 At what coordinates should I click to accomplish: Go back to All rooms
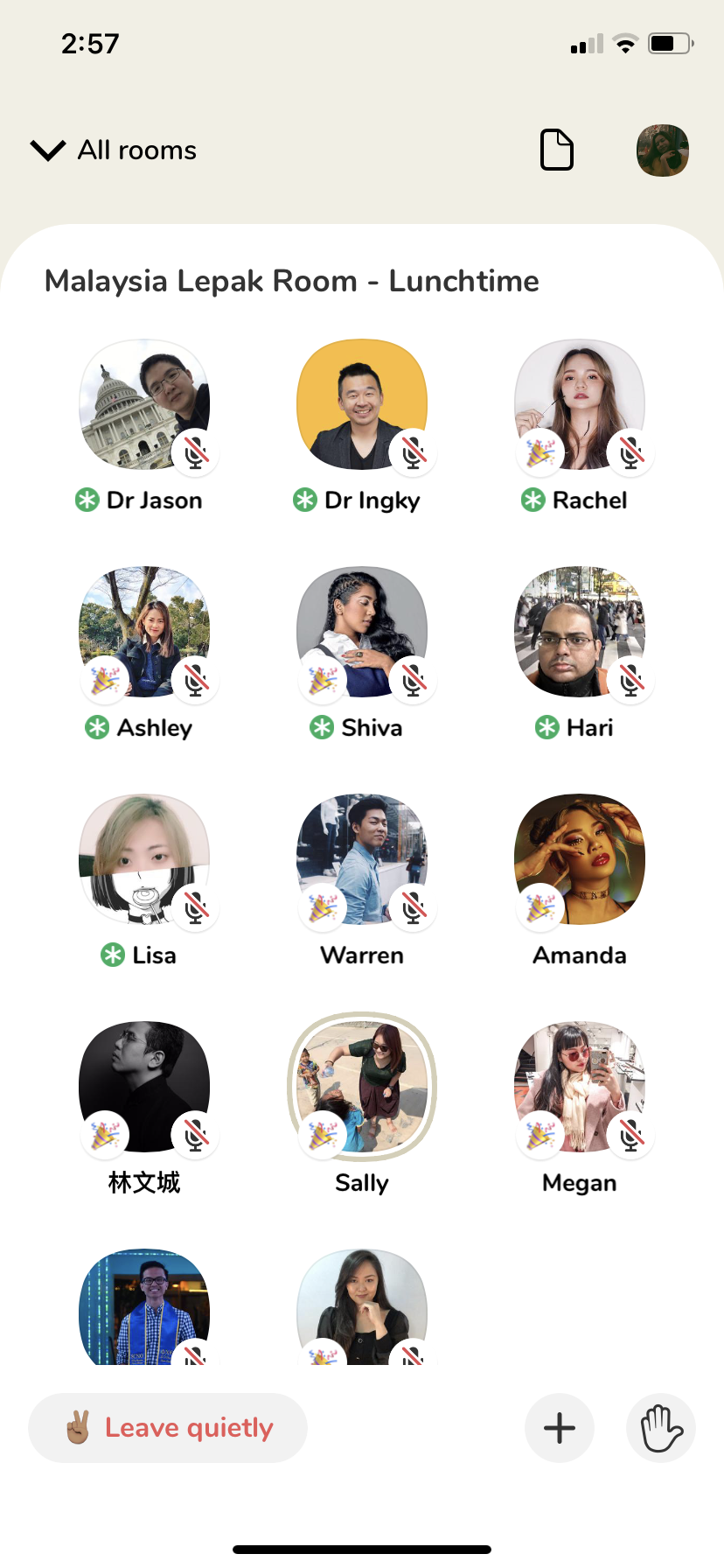[x=114, y=150]
